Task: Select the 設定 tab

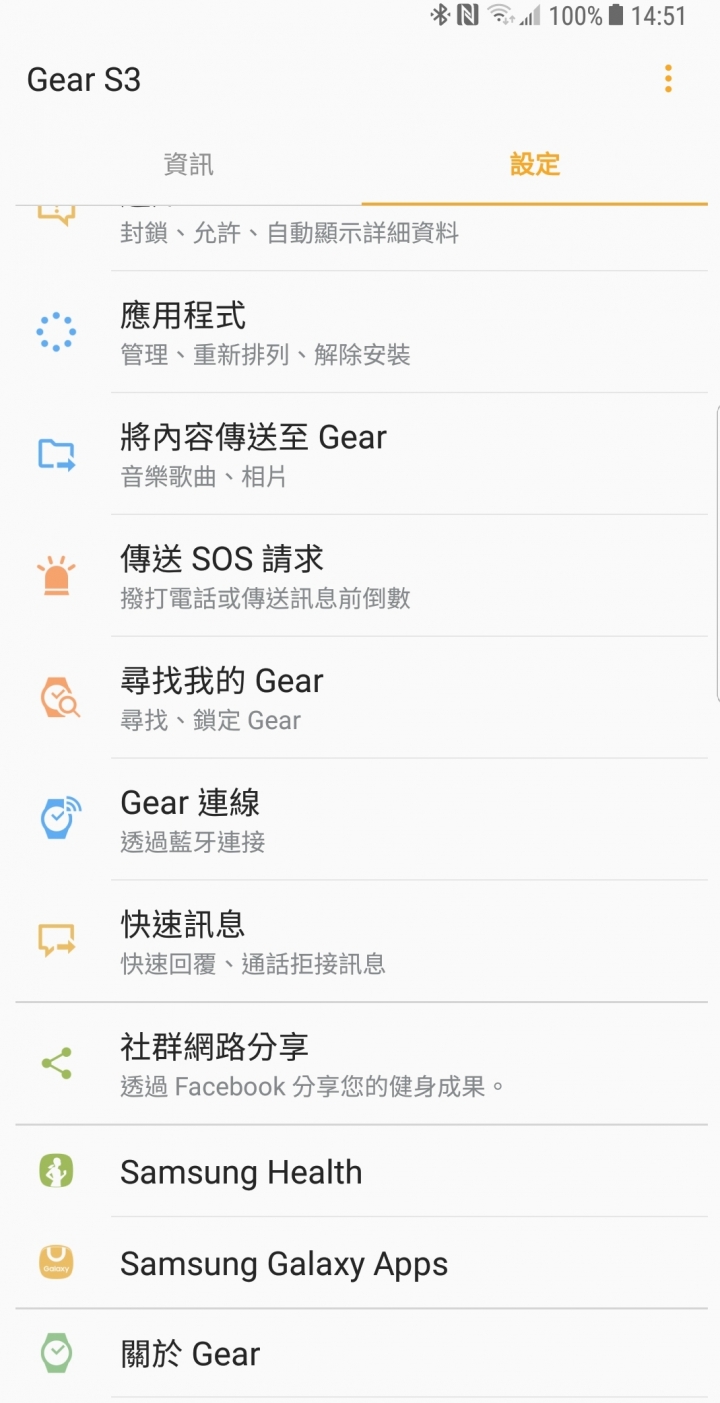Action: pyautogui.click(x=535, y=165)
